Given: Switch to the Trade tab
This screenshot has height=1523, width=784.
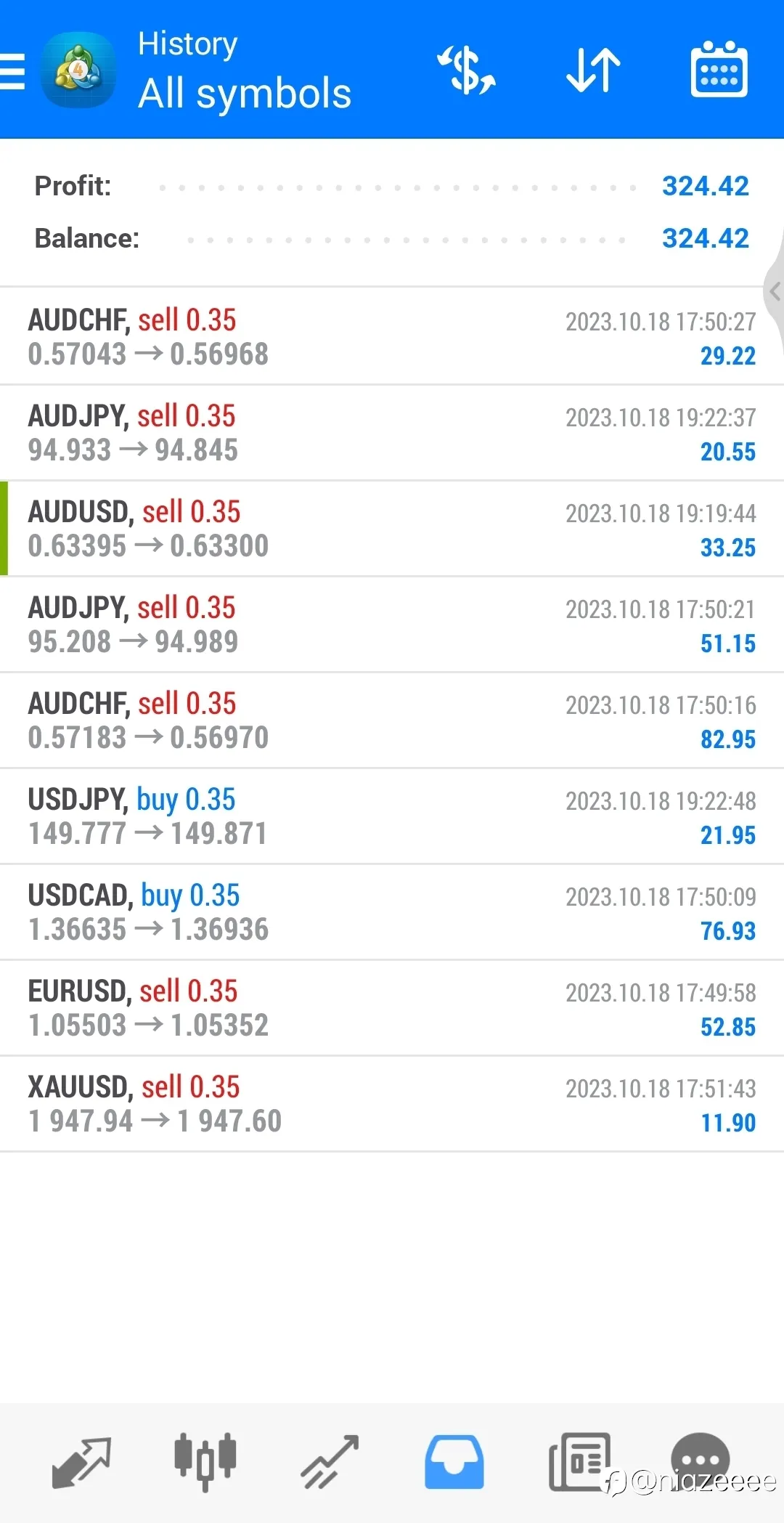Looking at the screenshot, I should pyautogui.click(x=330, y=1462).
